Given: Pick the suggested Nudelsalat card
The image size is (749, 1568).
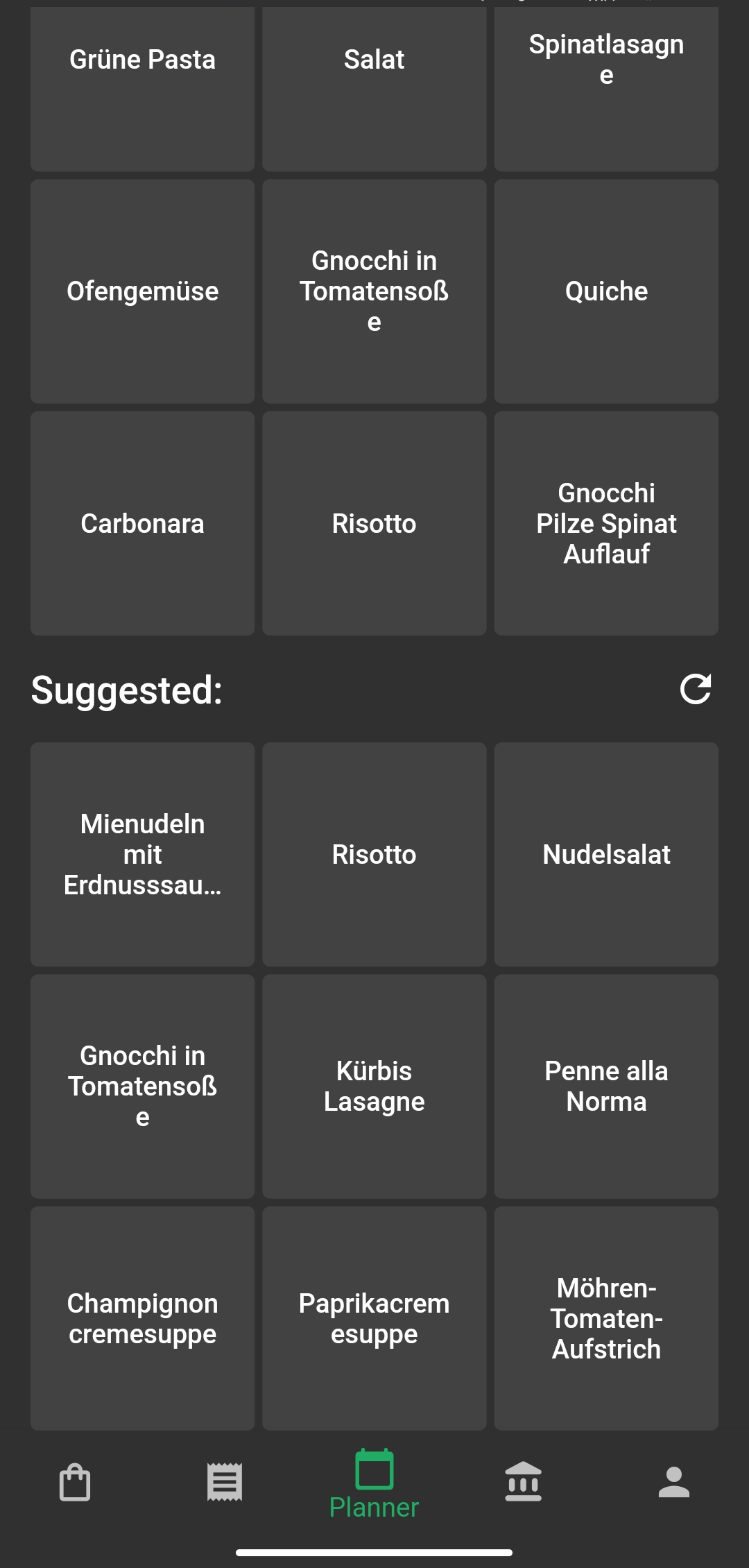Looking at the screenshot, I should pos(606,855).
